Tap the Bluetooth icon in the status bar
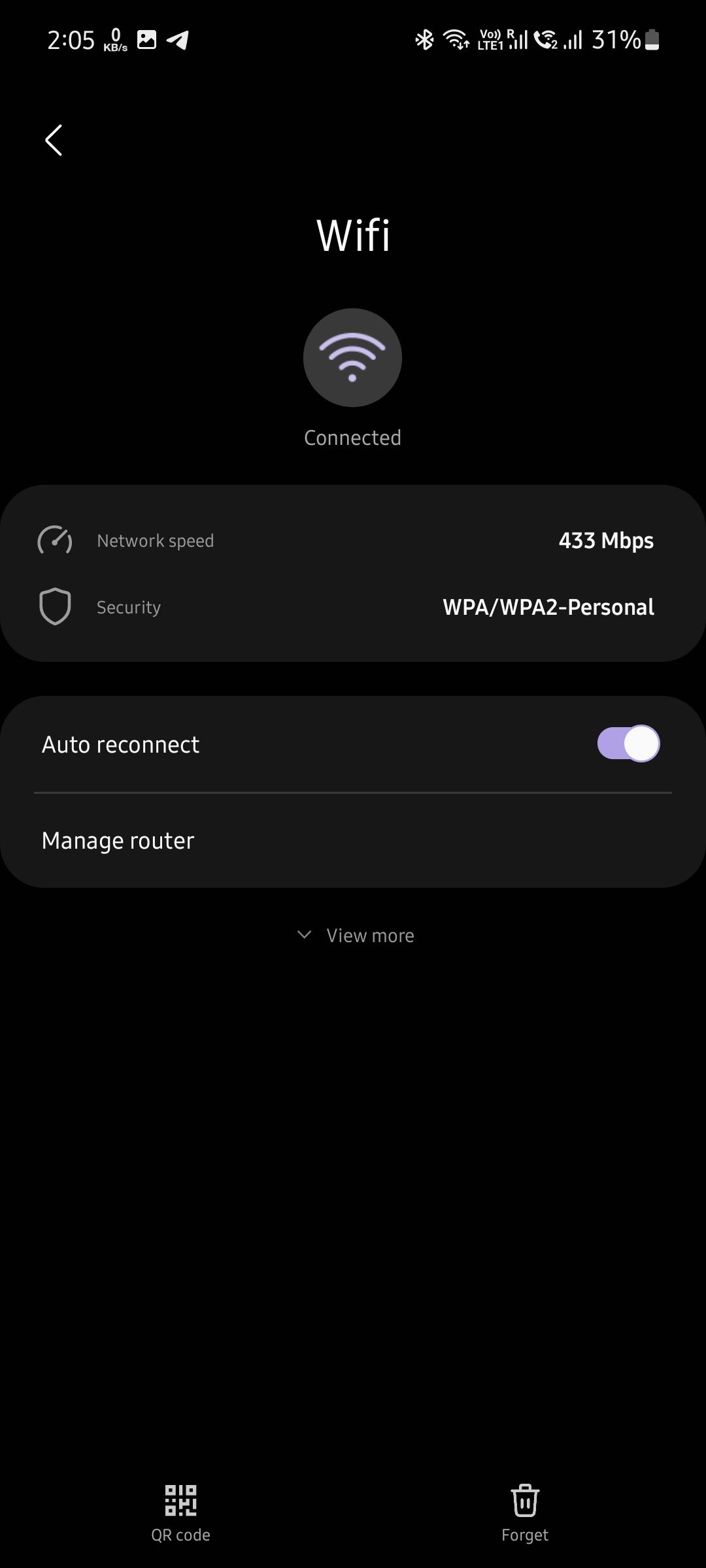This screenshot has width=706, height=1568. (423, 40)
